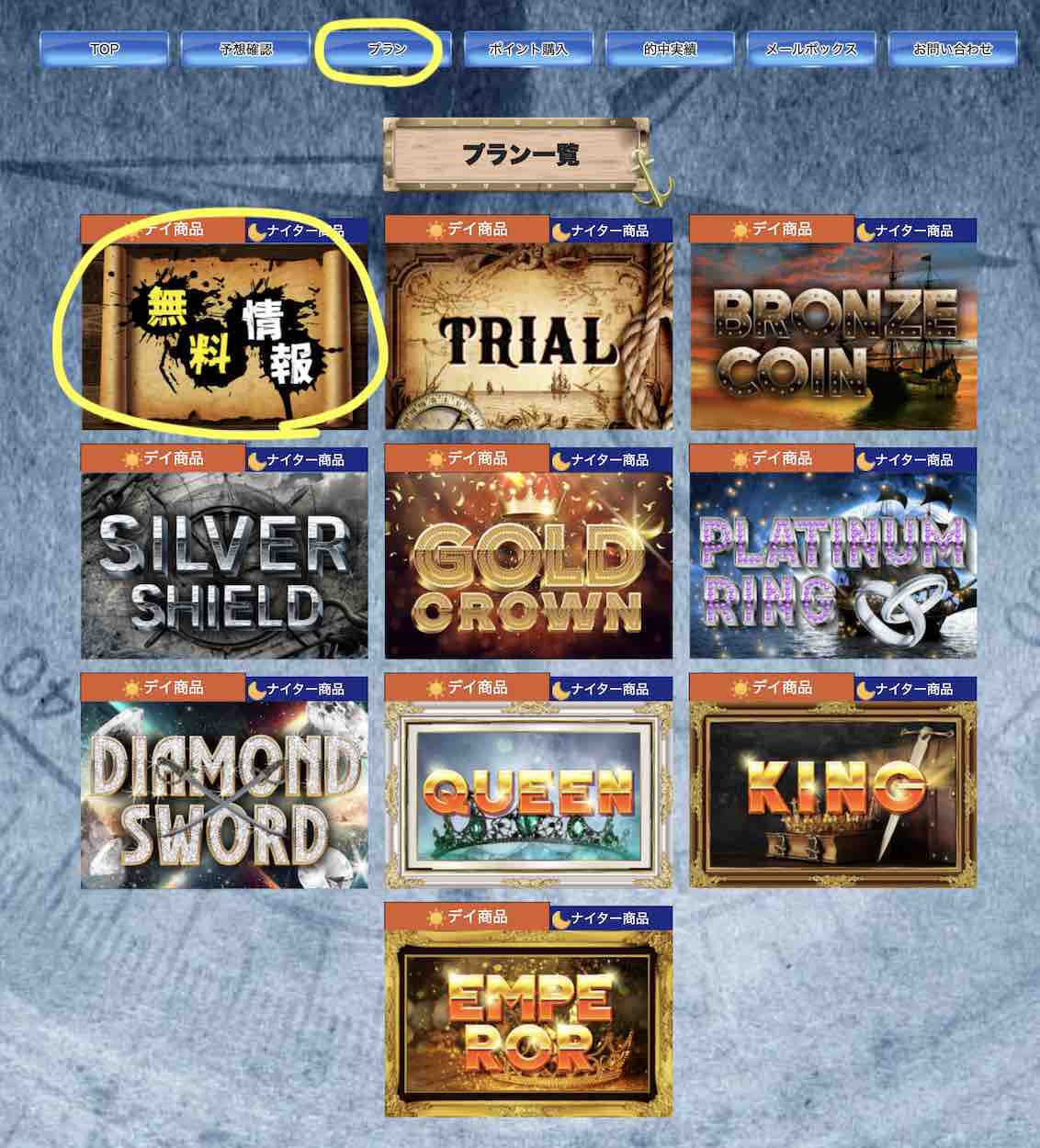Open the 無料情報 plan tile

[224, 336]
